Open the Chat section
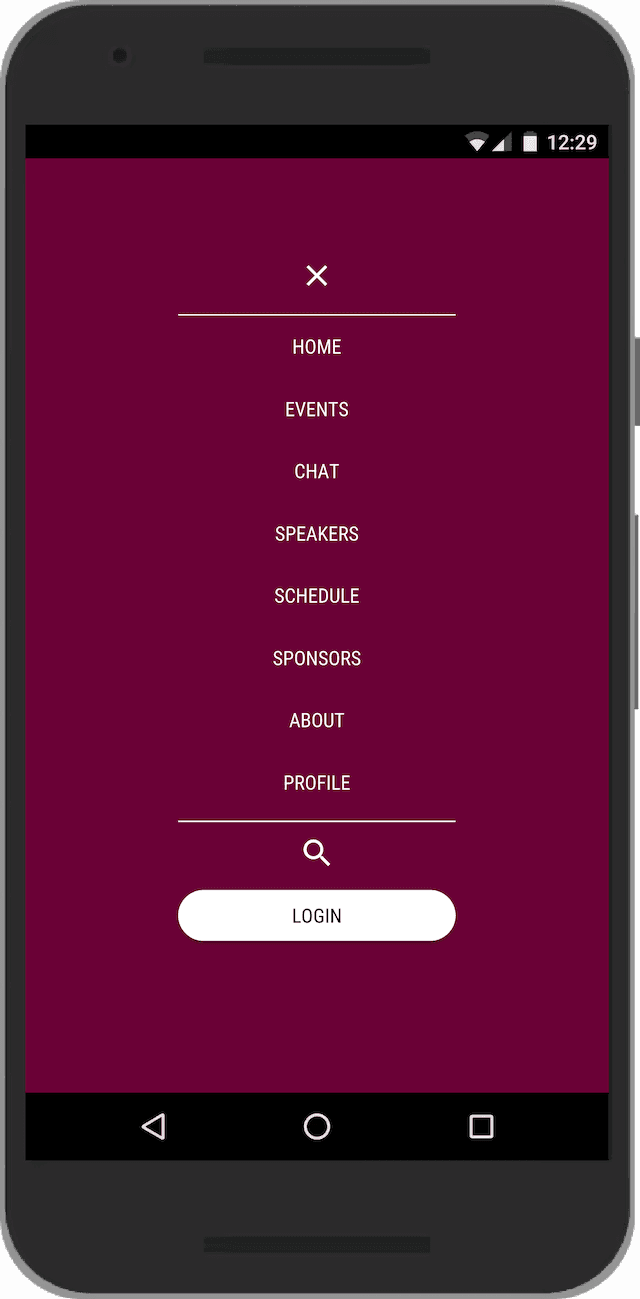Screen dimensions: 640x1299 point(317,471)
